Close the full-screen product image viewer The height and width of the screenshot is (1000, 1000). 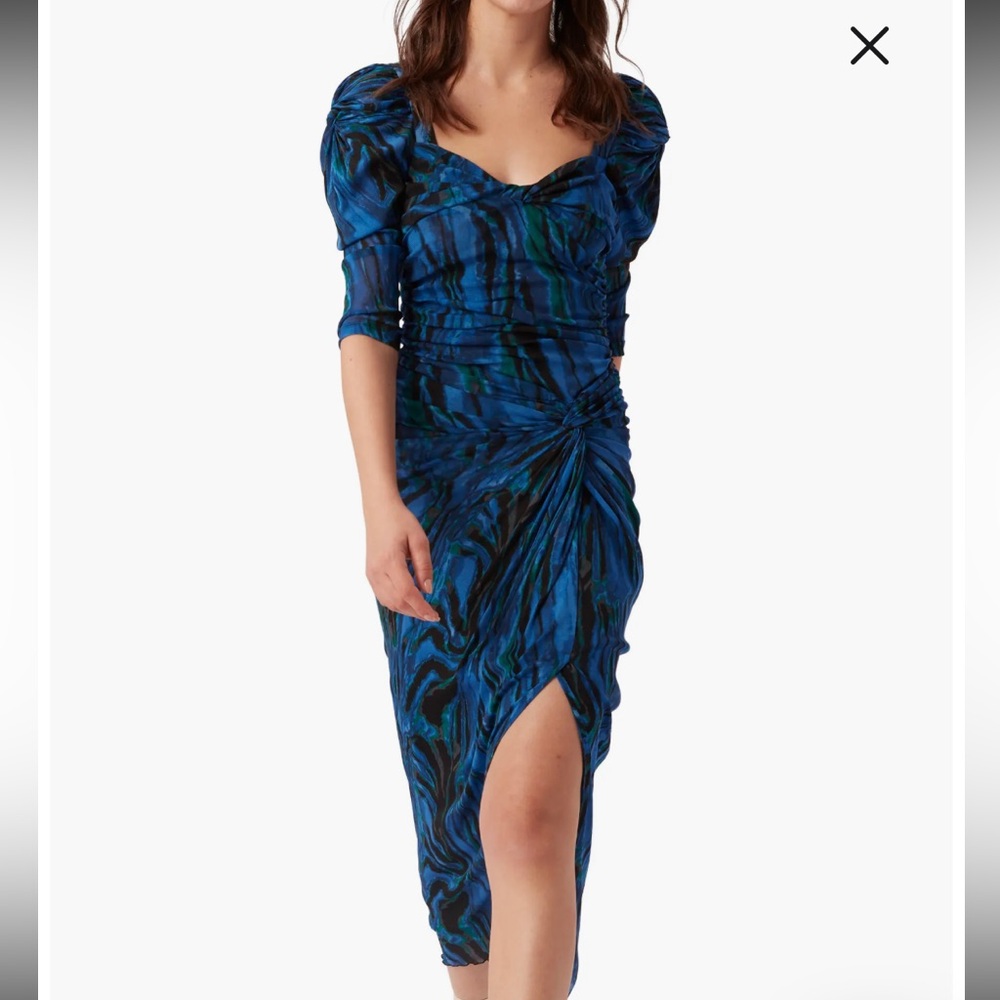click(x=869, y=46)
